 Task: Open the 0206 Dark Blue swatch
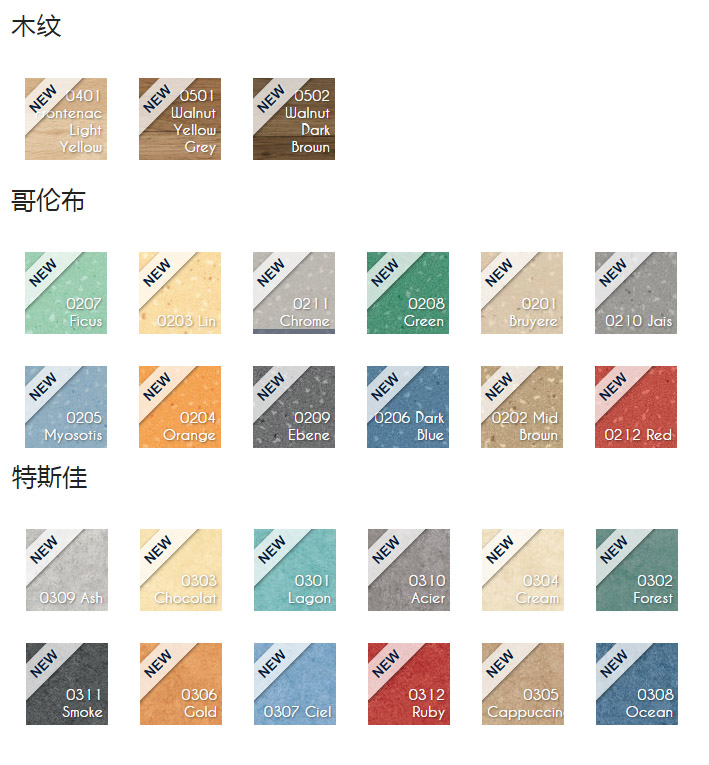[408, 407]
